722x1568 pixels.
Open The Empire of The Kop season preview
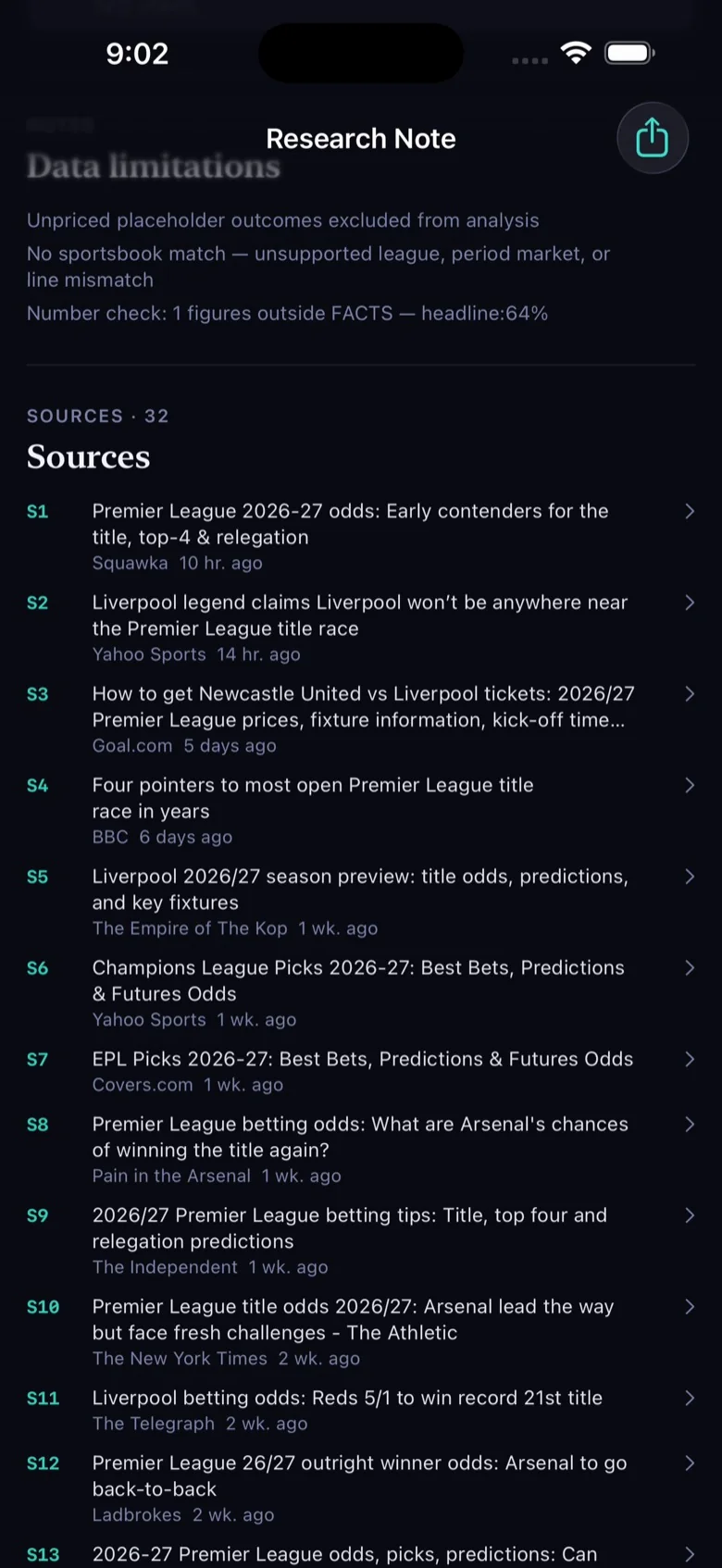(x=361, y=902)
